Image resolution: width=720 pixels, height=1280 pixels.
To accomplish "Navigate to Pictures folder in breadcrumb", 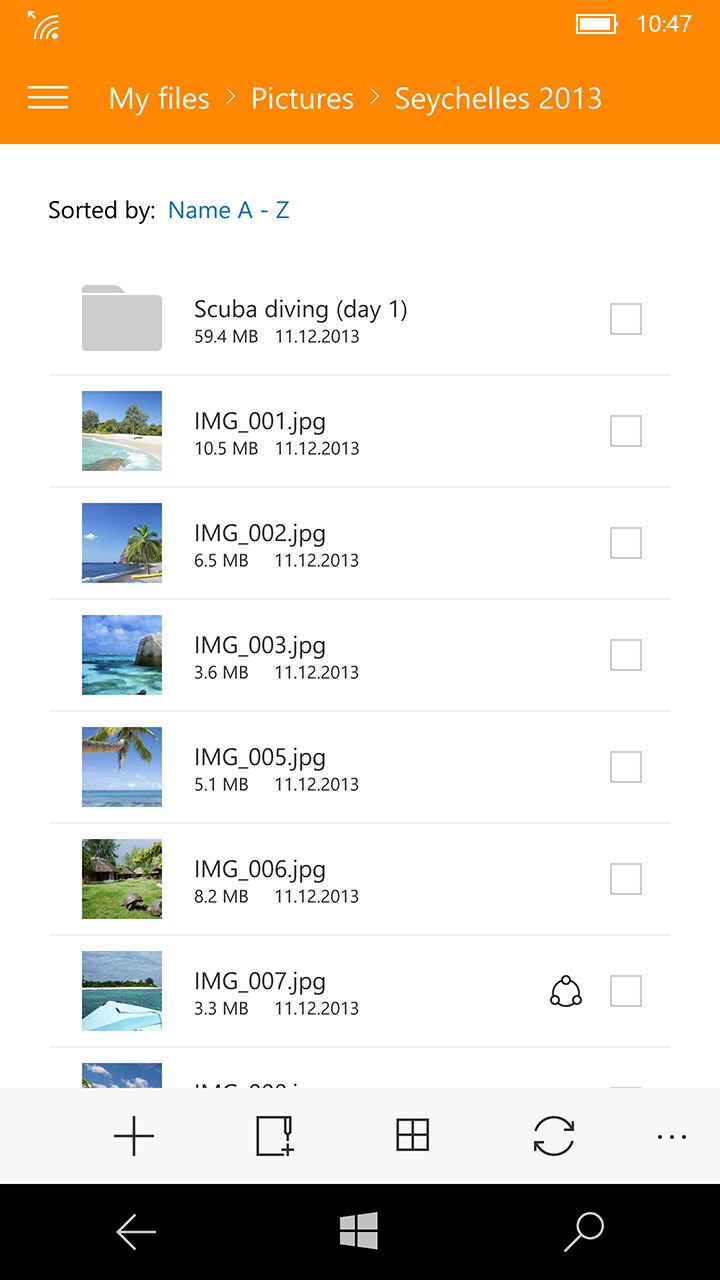I will [302, 99].
